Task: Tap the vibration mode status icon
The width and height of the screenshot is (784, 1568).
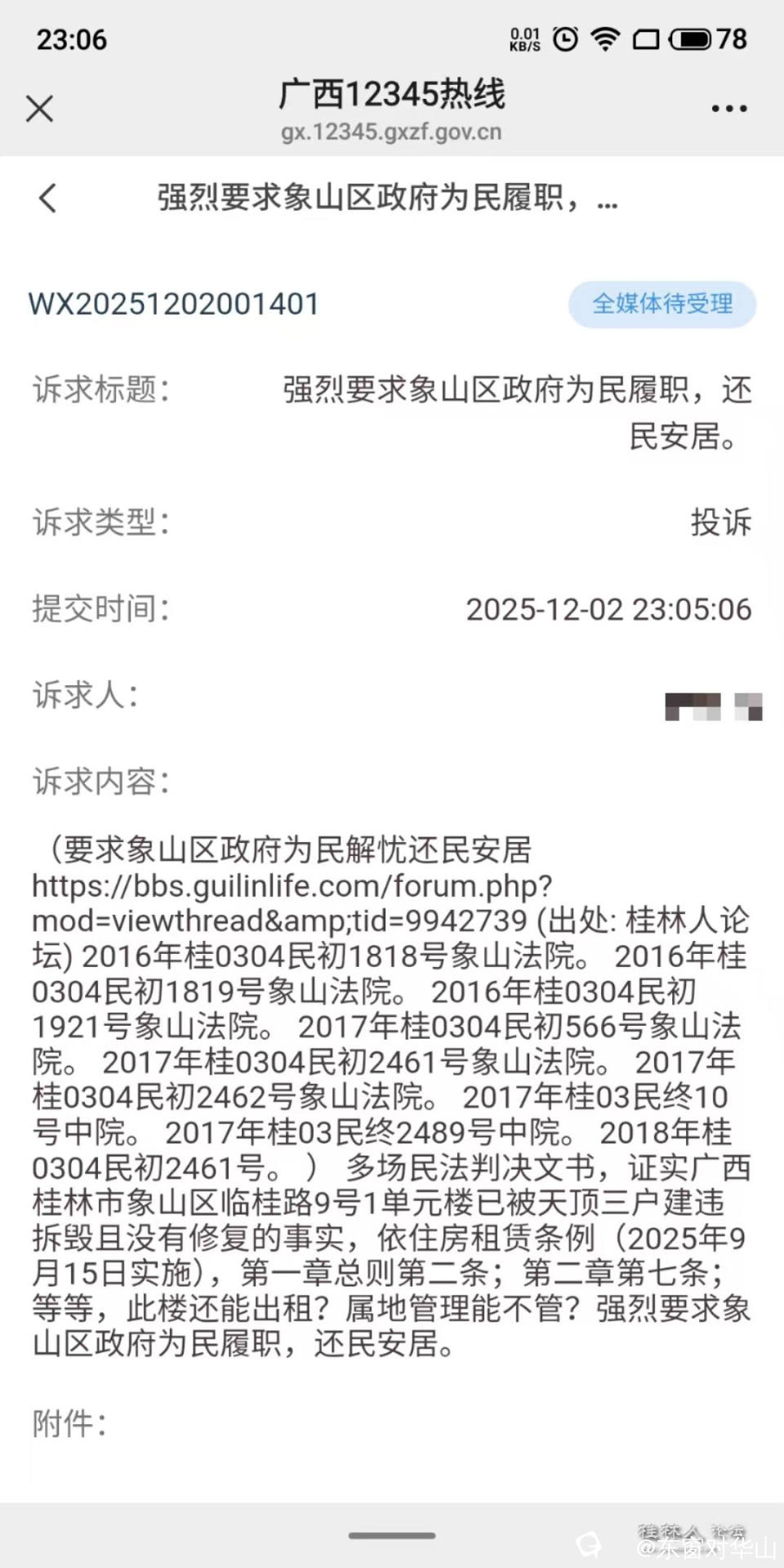Action: (645, 38)
